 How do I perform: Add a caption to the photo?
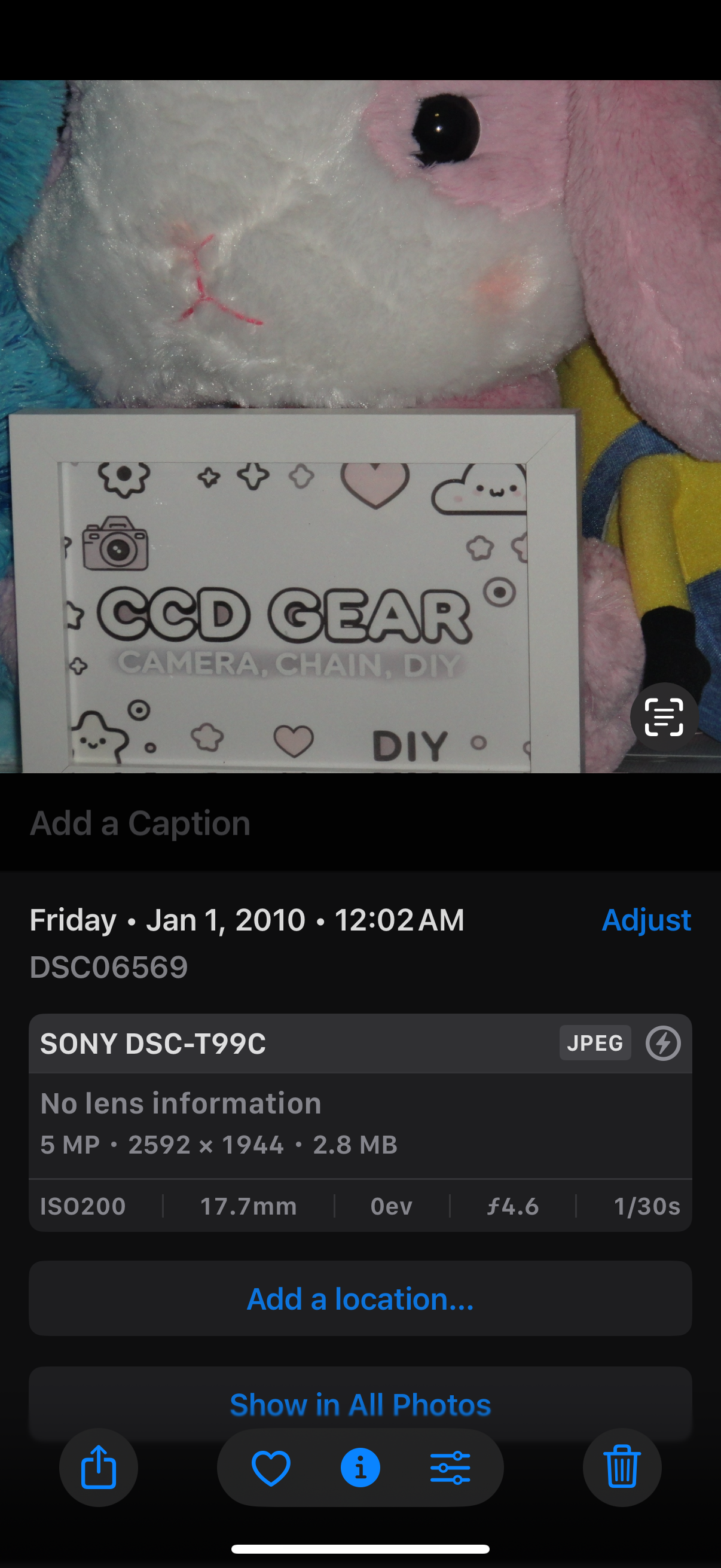140,823
